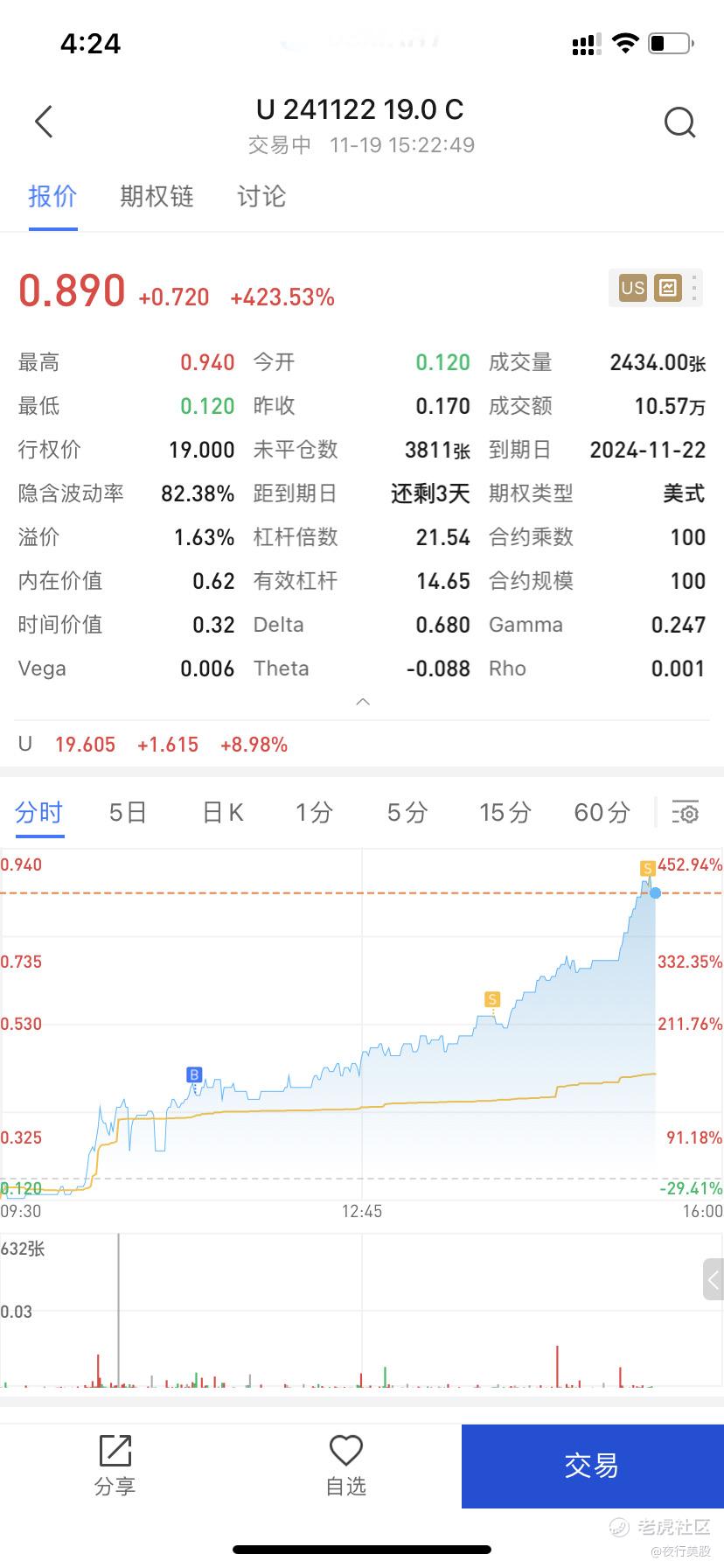Go back using the top-left arrow
The width and height of the screenshot is (724, 1568).
tap(44, 122)
